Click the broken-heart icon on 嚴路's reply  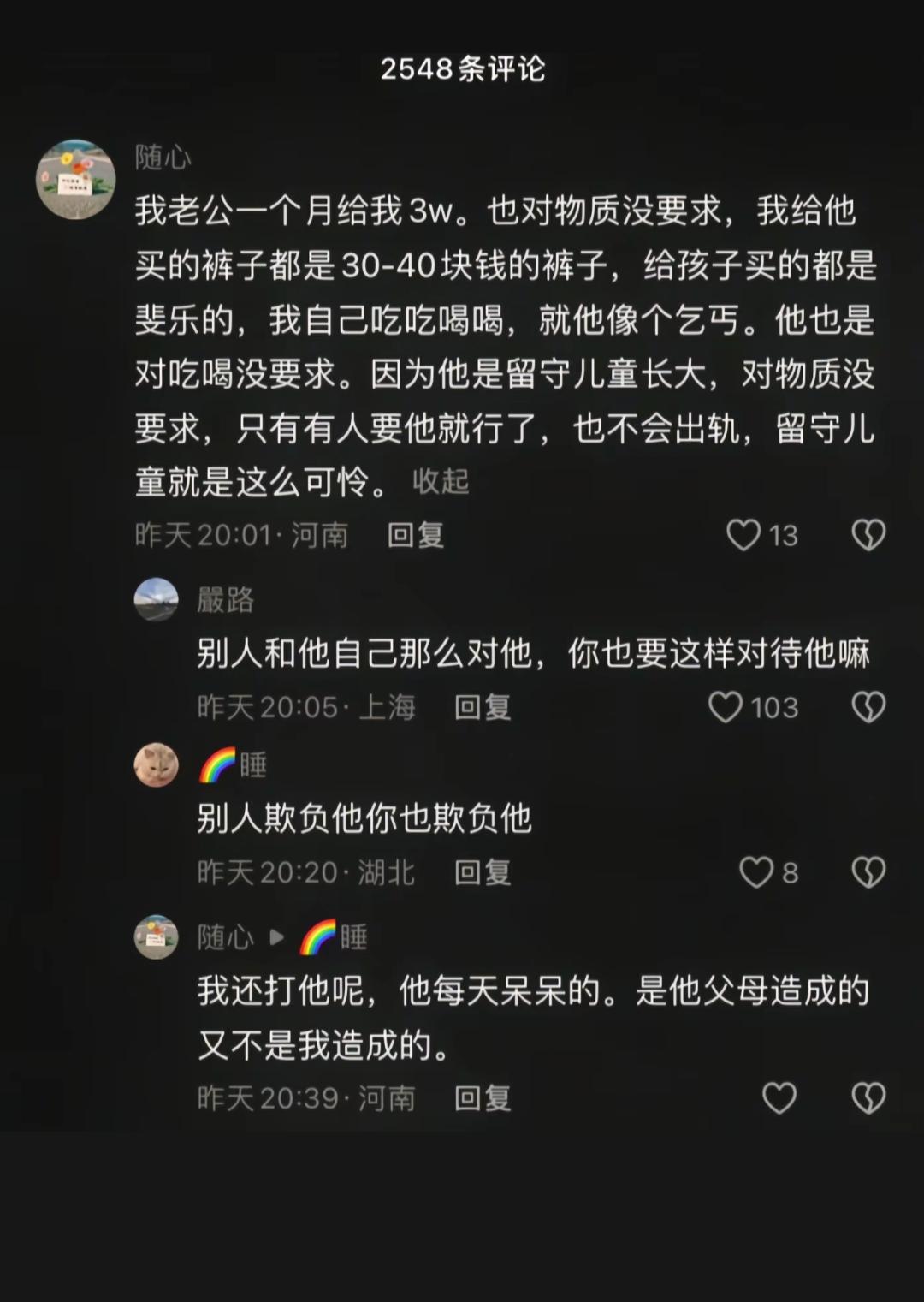(x=869, y=708)
